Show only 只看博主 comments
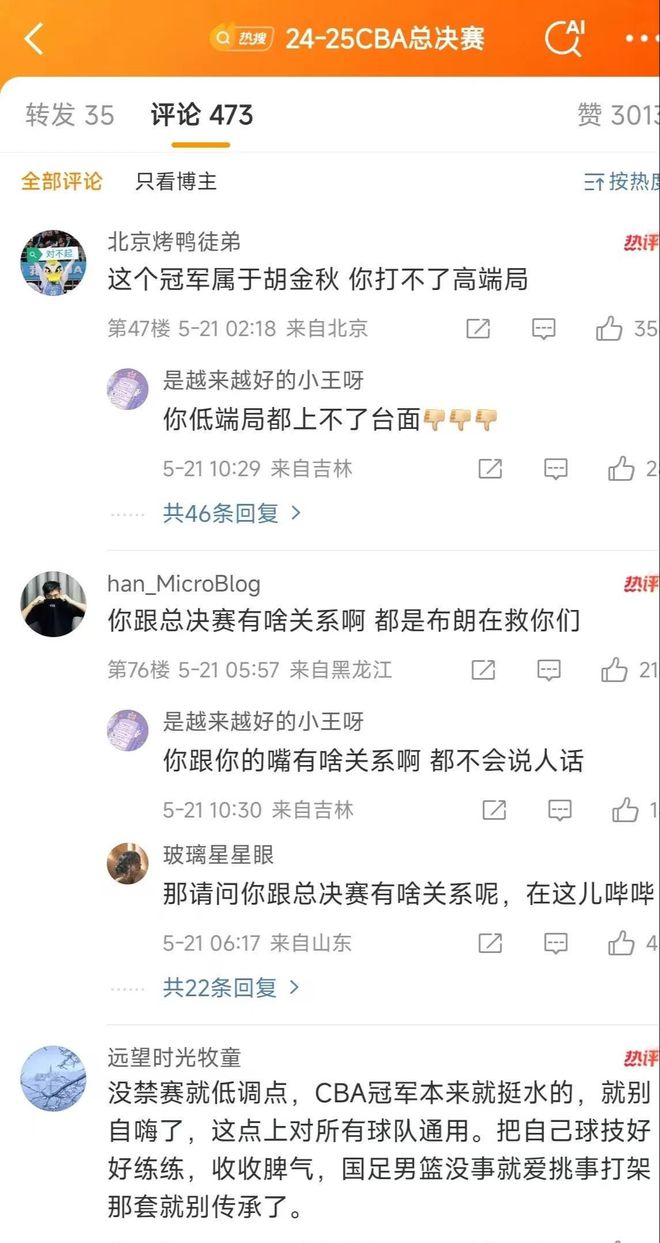The width and height of the screenshot is (660, 1243). (176, 181)
